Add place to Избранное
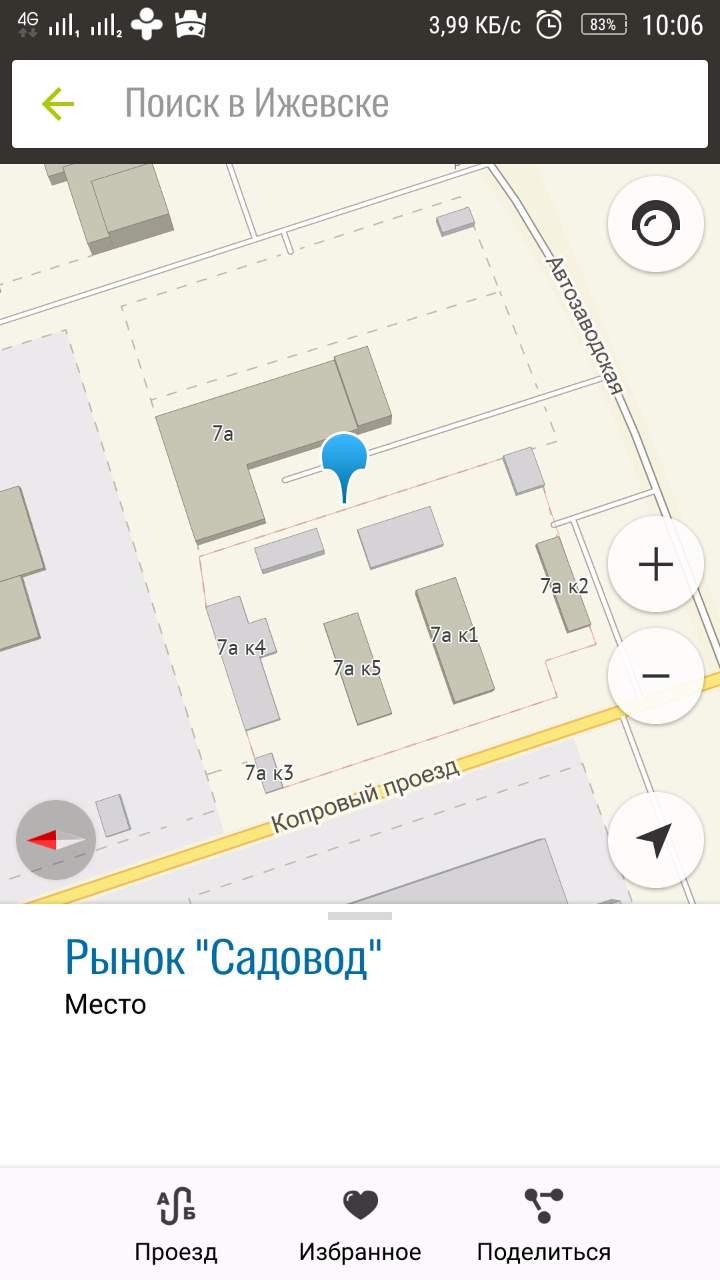720x1280 pixels. [360, 1224]
